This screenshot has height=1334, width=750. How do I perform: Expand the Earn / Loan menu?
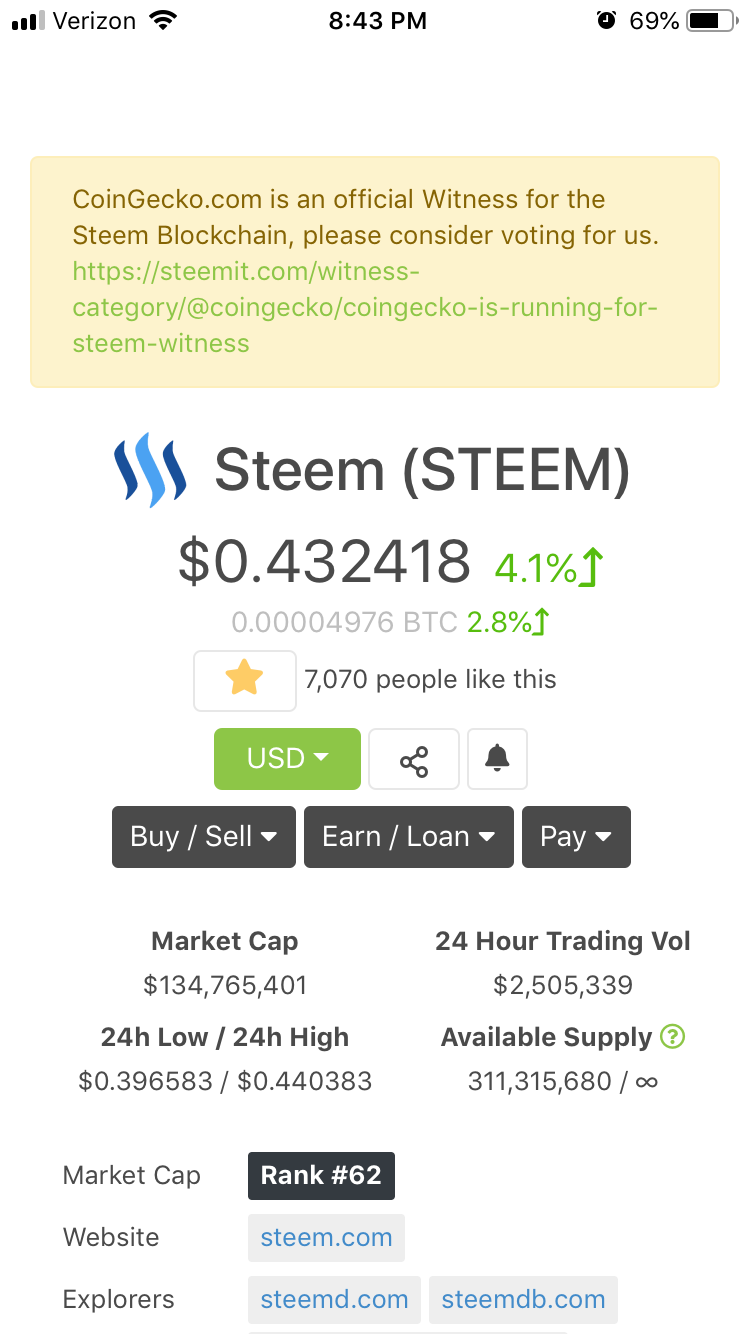coord(409,837)
